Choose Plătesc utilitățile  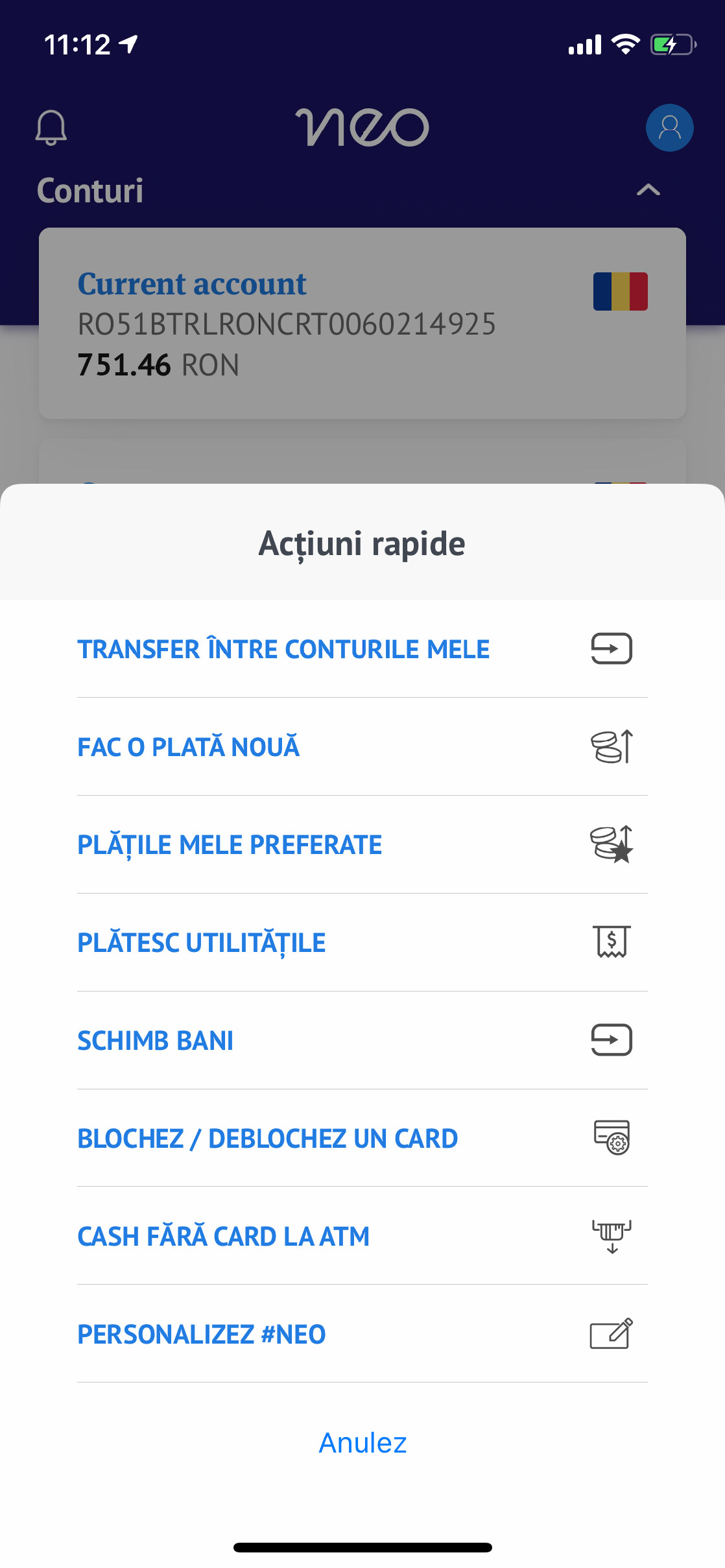click(x=362, y=943)
